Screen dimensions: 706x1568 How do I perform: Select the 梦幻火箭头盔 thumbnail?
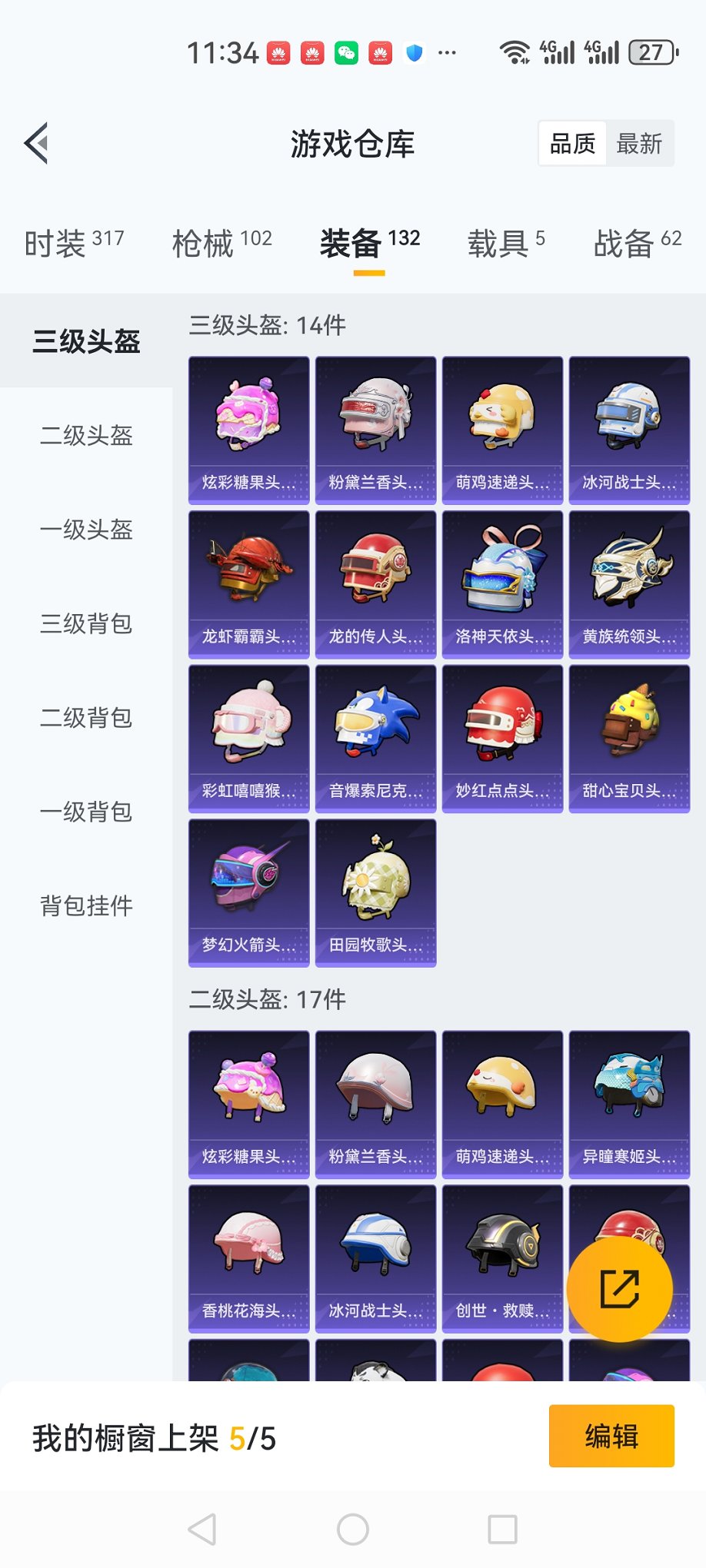[248, 892]
